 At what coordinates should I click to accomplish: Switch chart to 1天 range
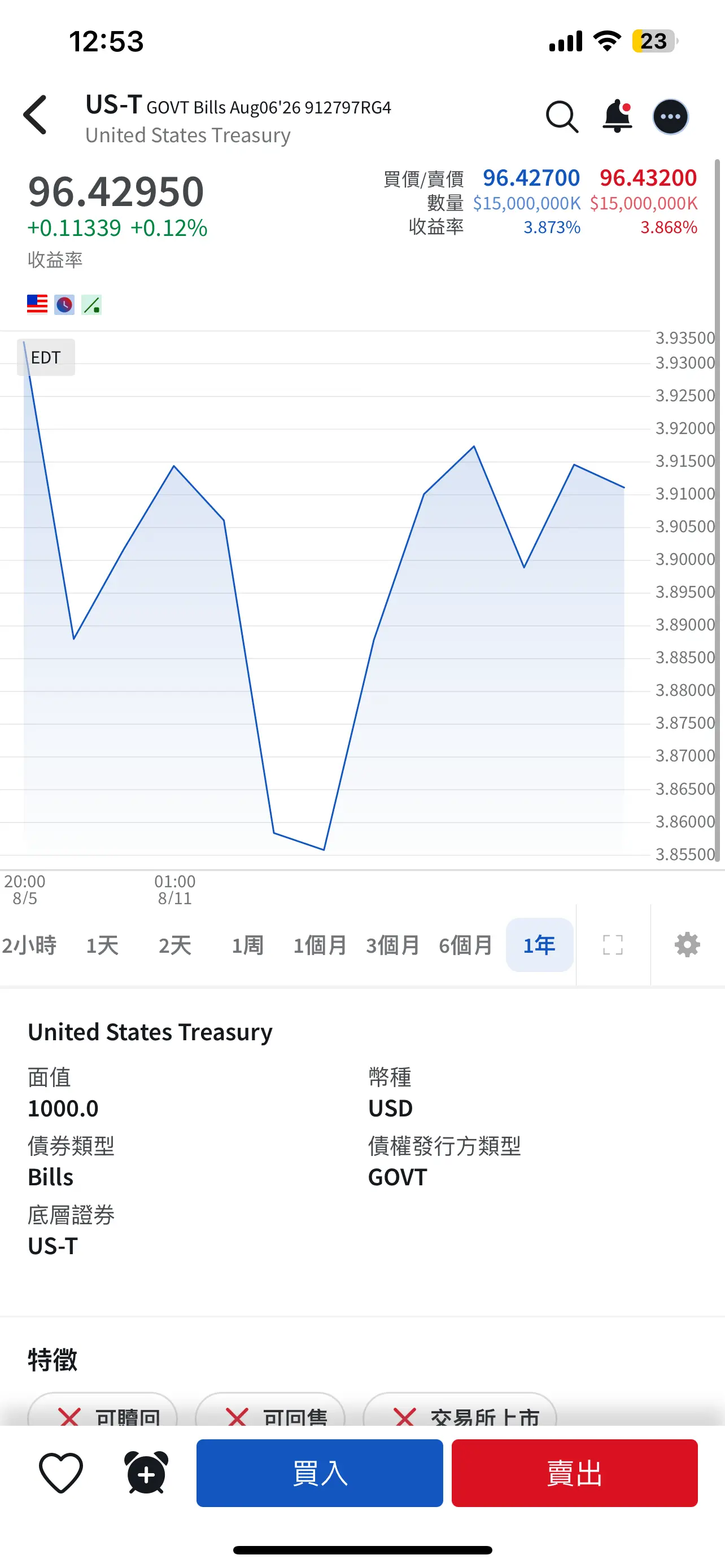coord(102,945)
